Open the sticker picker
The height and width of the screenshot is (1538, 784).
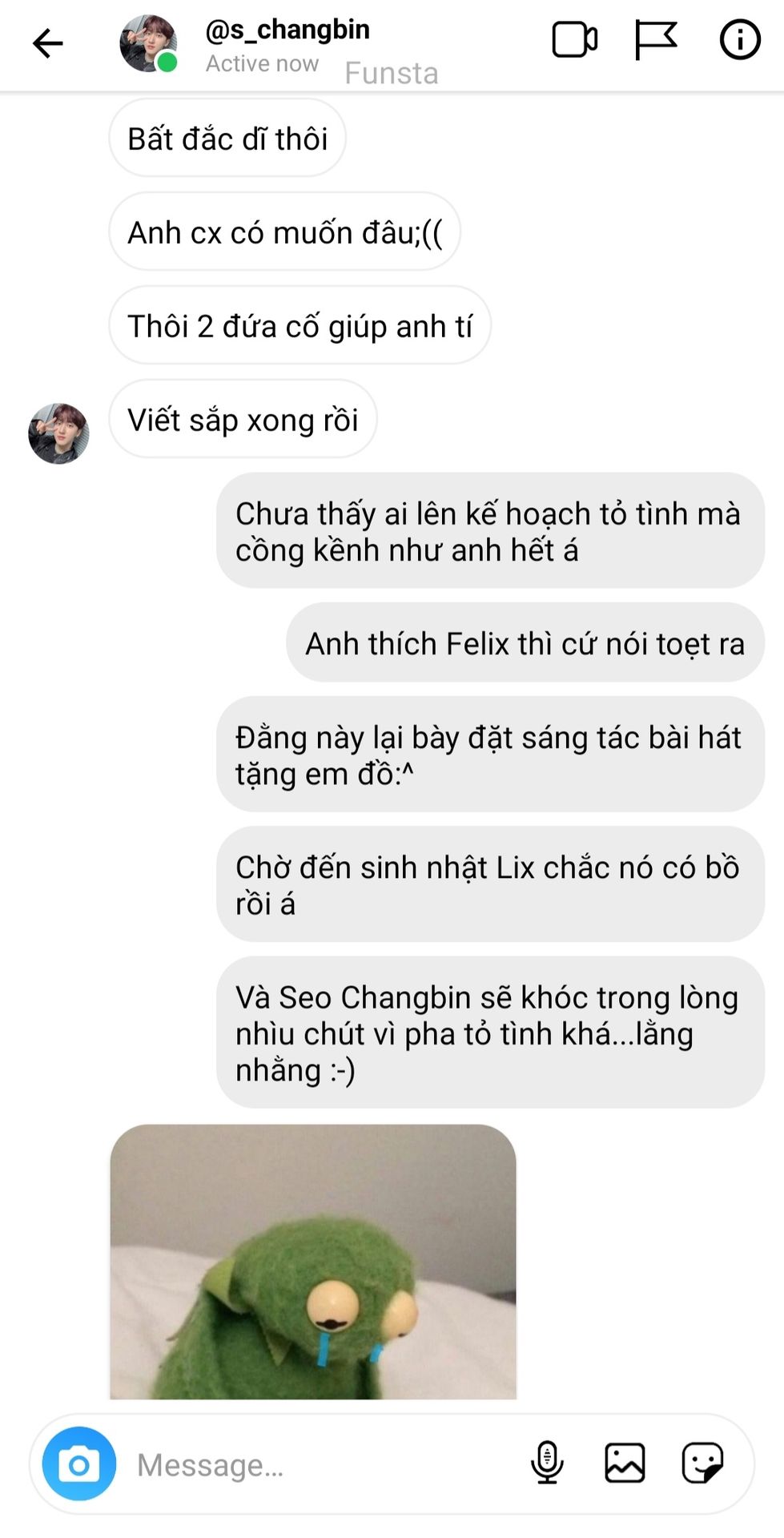702,1463
